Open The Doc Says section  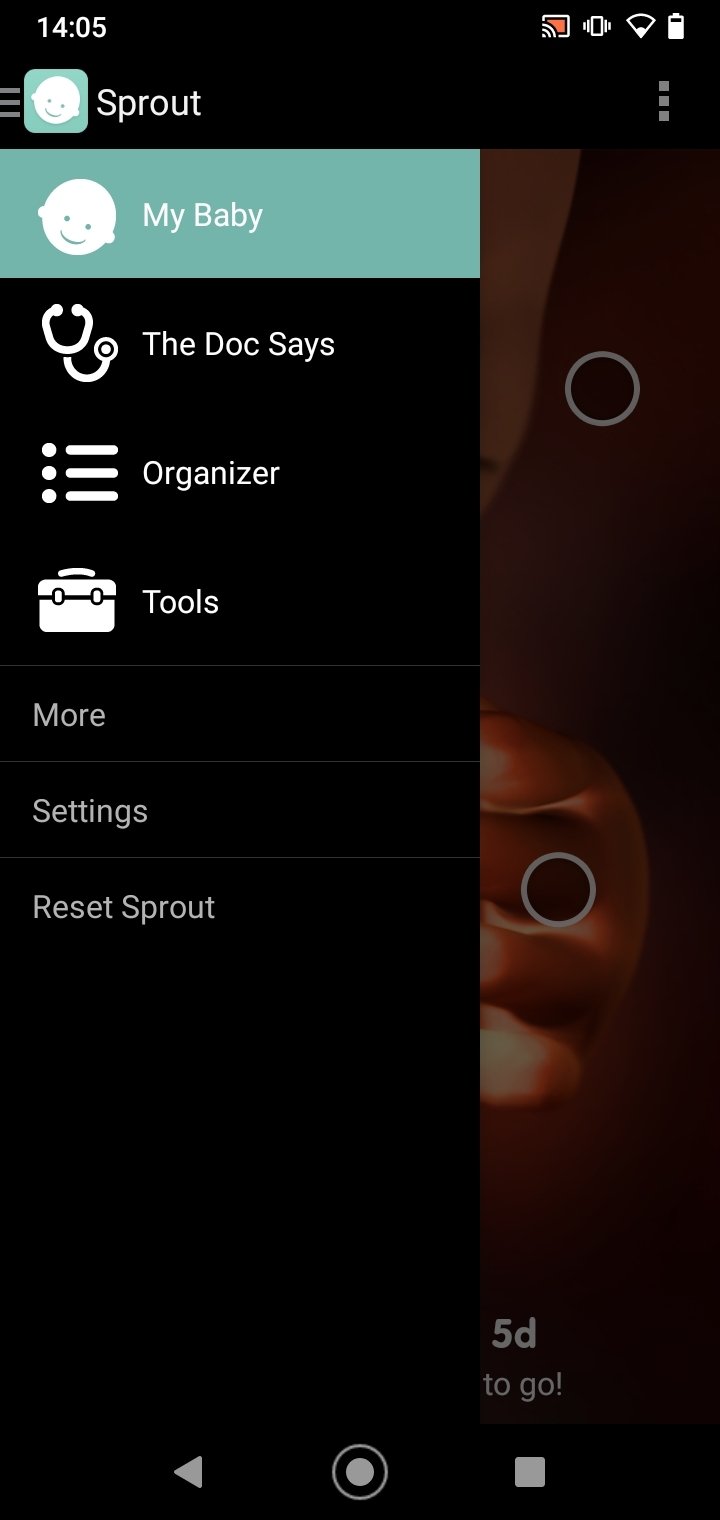click(x=240, y=343)
